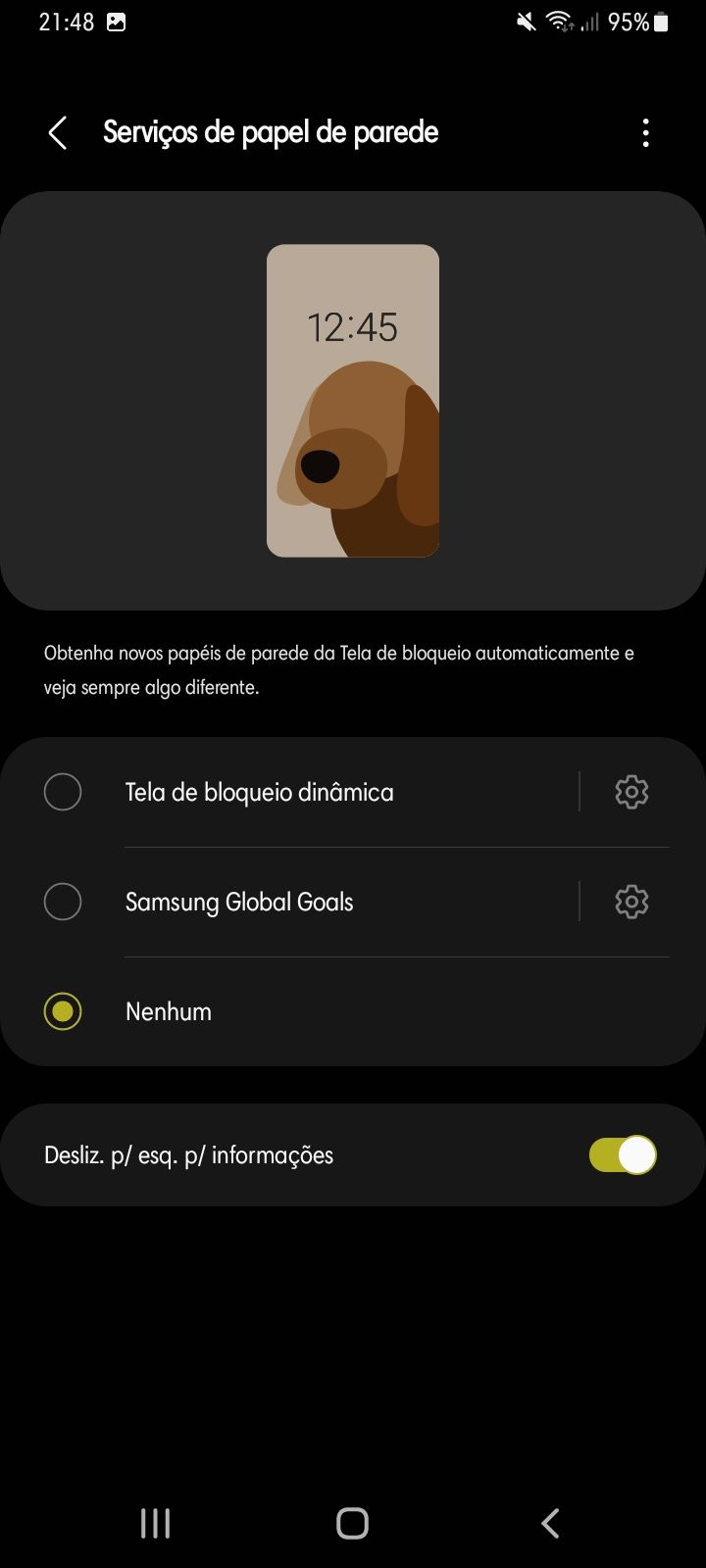Tap the lock screen wallpaper preview
The height and width of the screenshot is (1568, 706).
pyautogui.click(x=353, y=400)
